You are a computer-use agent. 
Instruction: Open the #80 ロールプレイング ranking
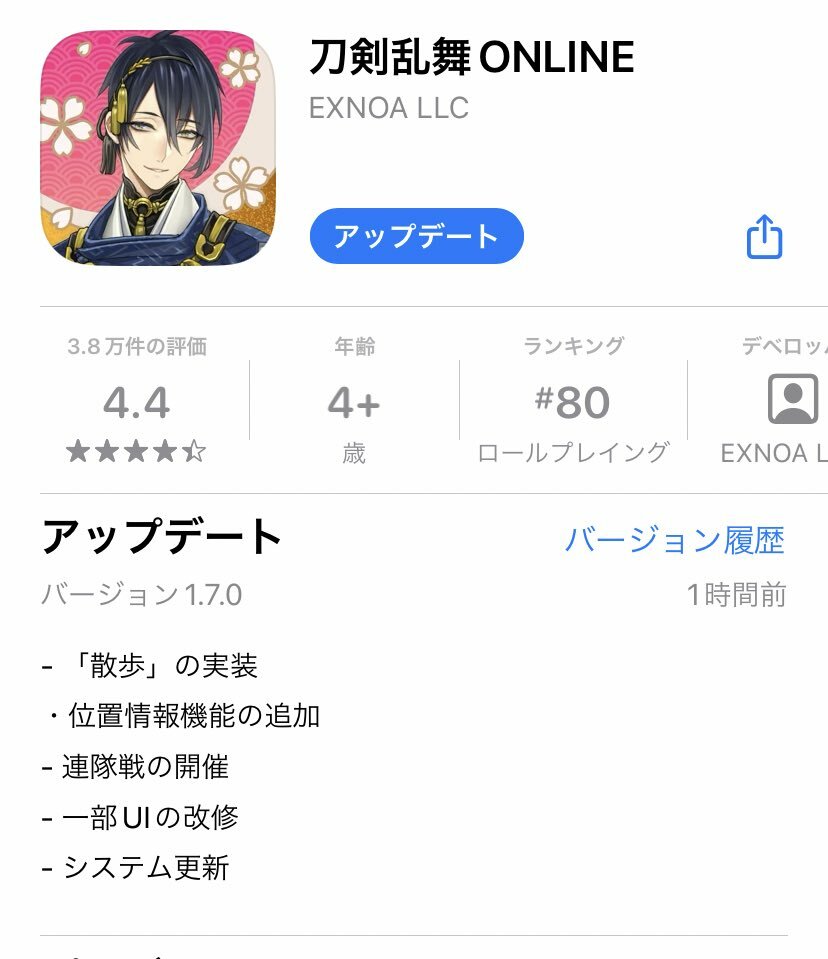[x=572, y=402]
